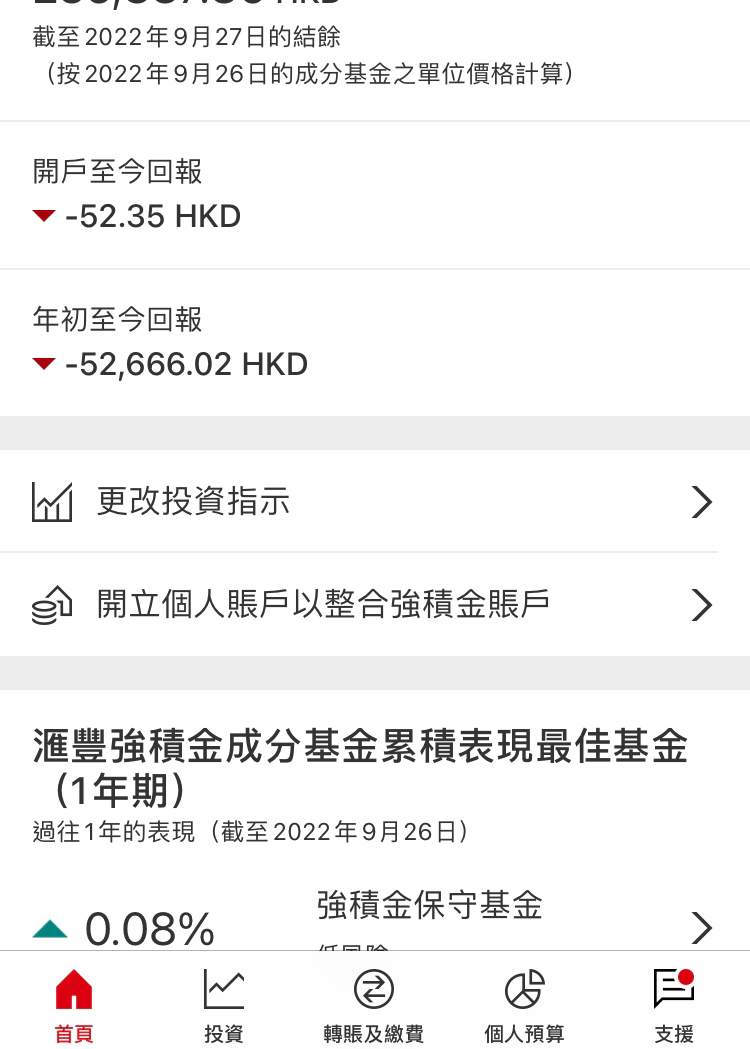Tap the 年初至今回報 return amount
The height and width of the screenshot is (1049, 750).
click(187, 363)
